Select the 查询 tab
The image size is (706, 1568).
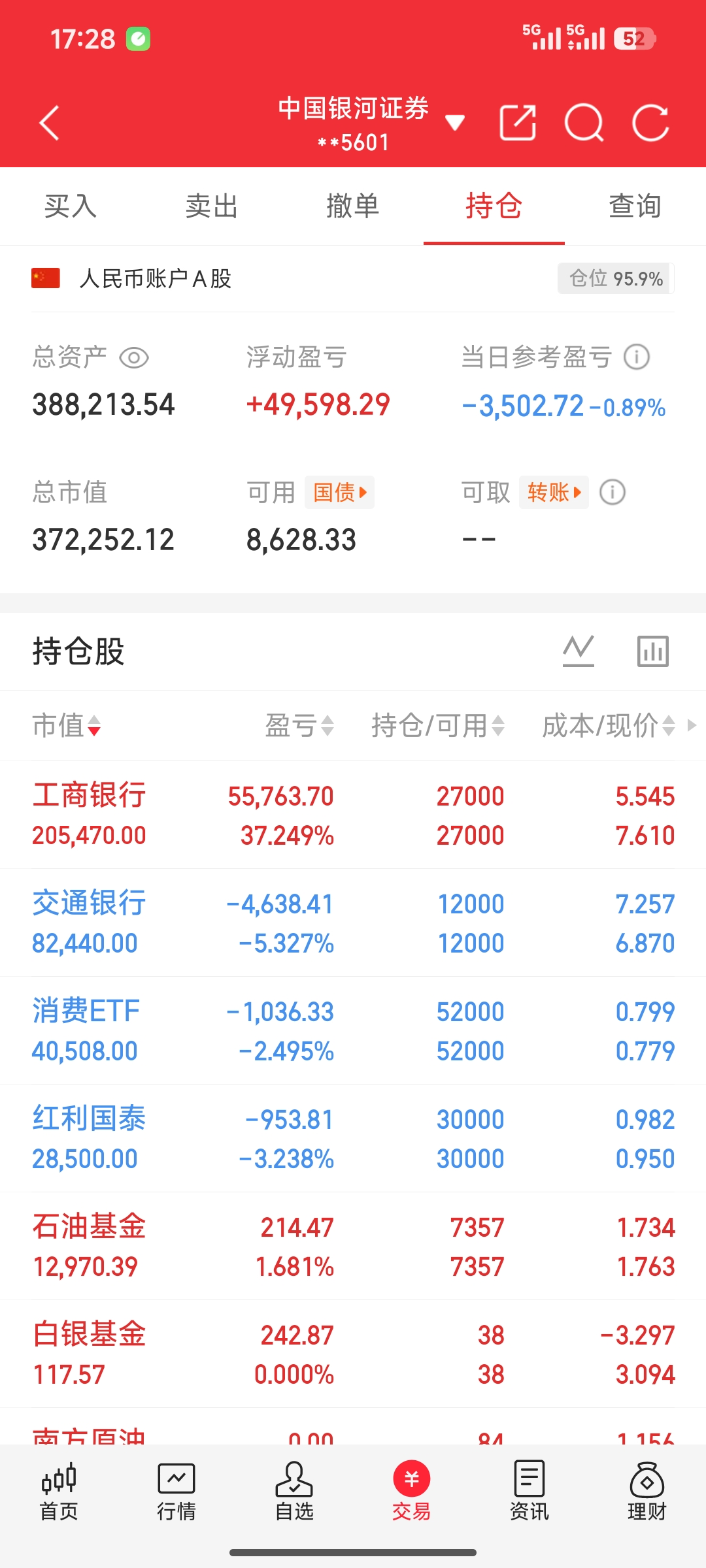coord(635,206)
